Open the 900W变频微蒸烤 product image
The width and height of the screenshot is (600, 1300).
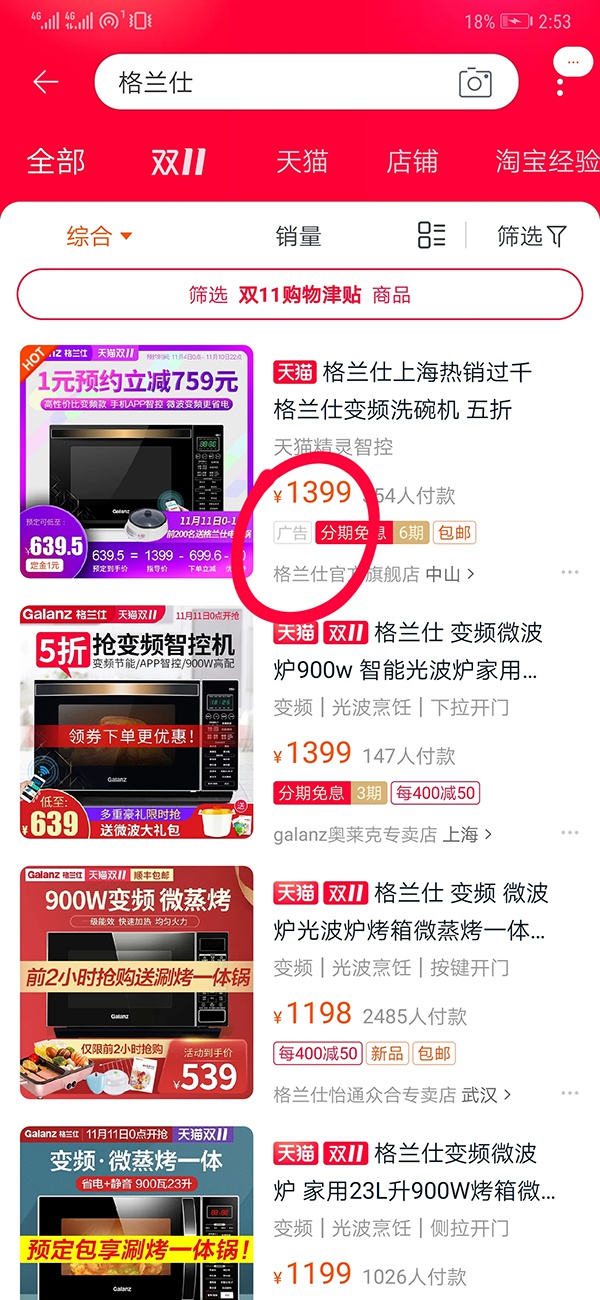136,982
